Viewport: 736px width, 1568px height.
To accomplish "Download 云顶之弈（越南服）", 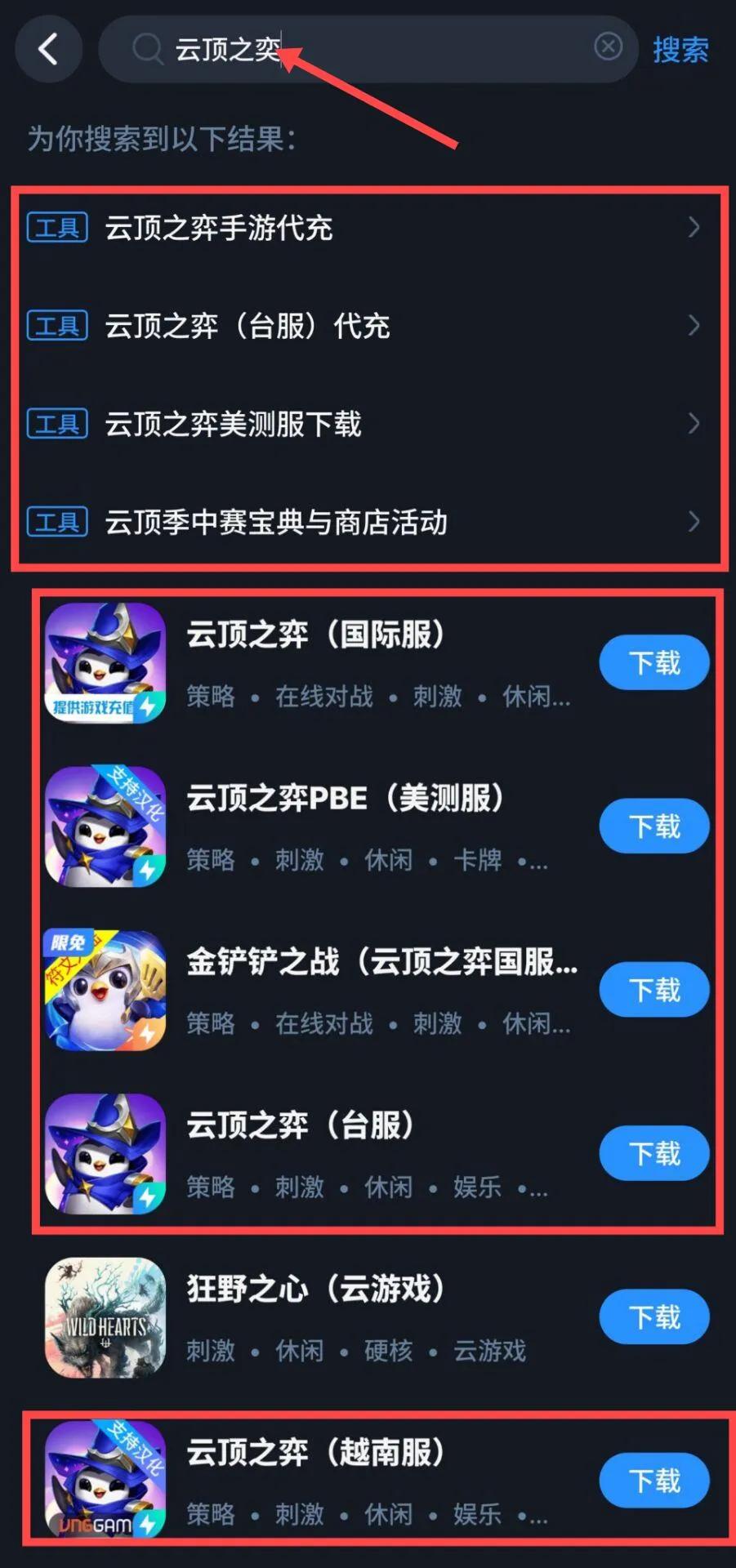I will coord(653,1480).
